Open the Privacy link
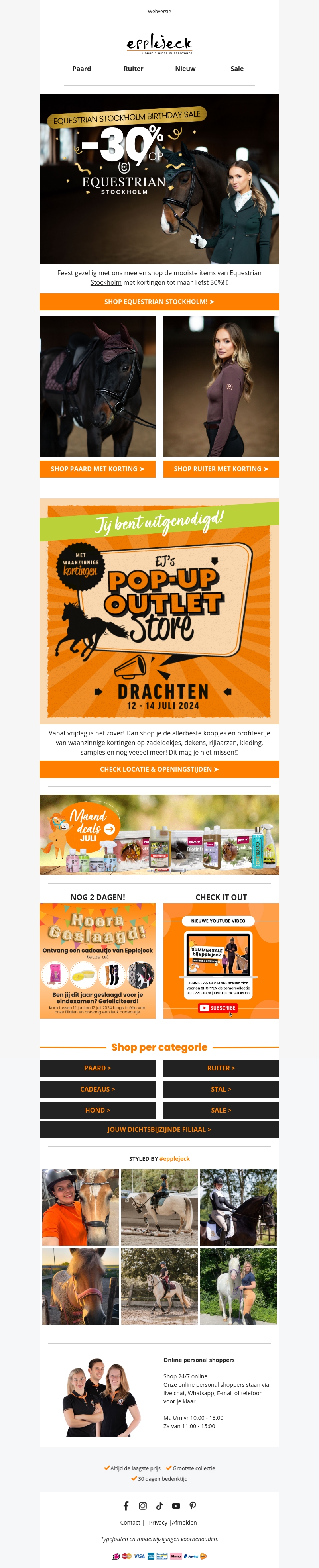319x1568 pixels. point(158,1522)
